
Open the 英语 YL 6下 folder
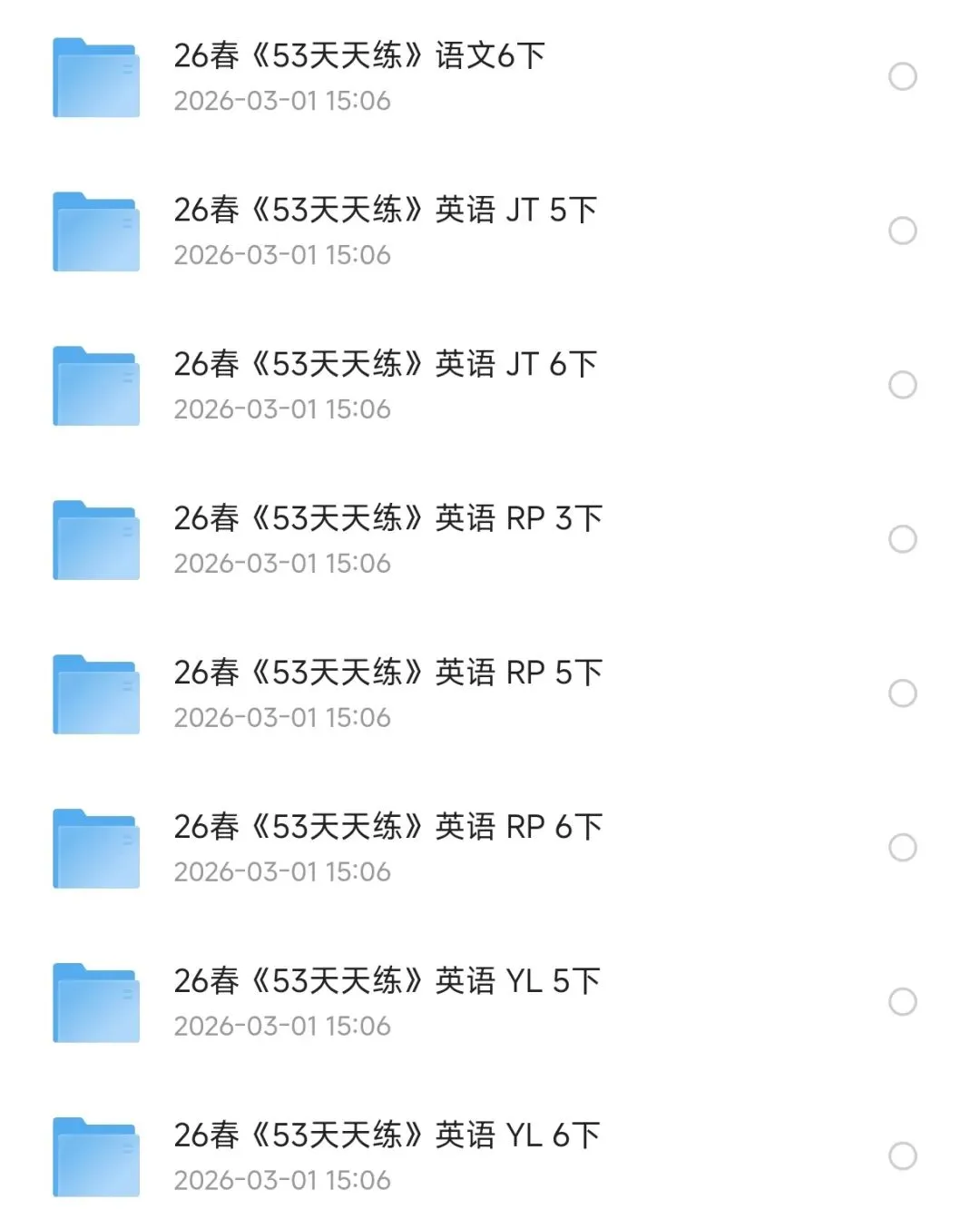[387, 1136]
